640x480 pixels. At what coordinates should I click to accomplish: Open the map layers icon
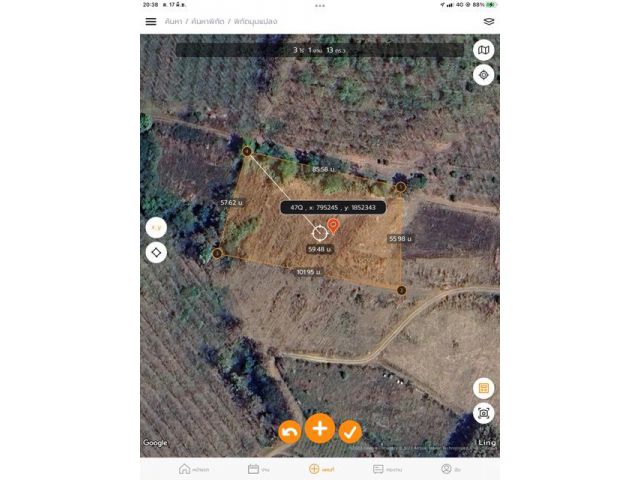click(488, 21)
